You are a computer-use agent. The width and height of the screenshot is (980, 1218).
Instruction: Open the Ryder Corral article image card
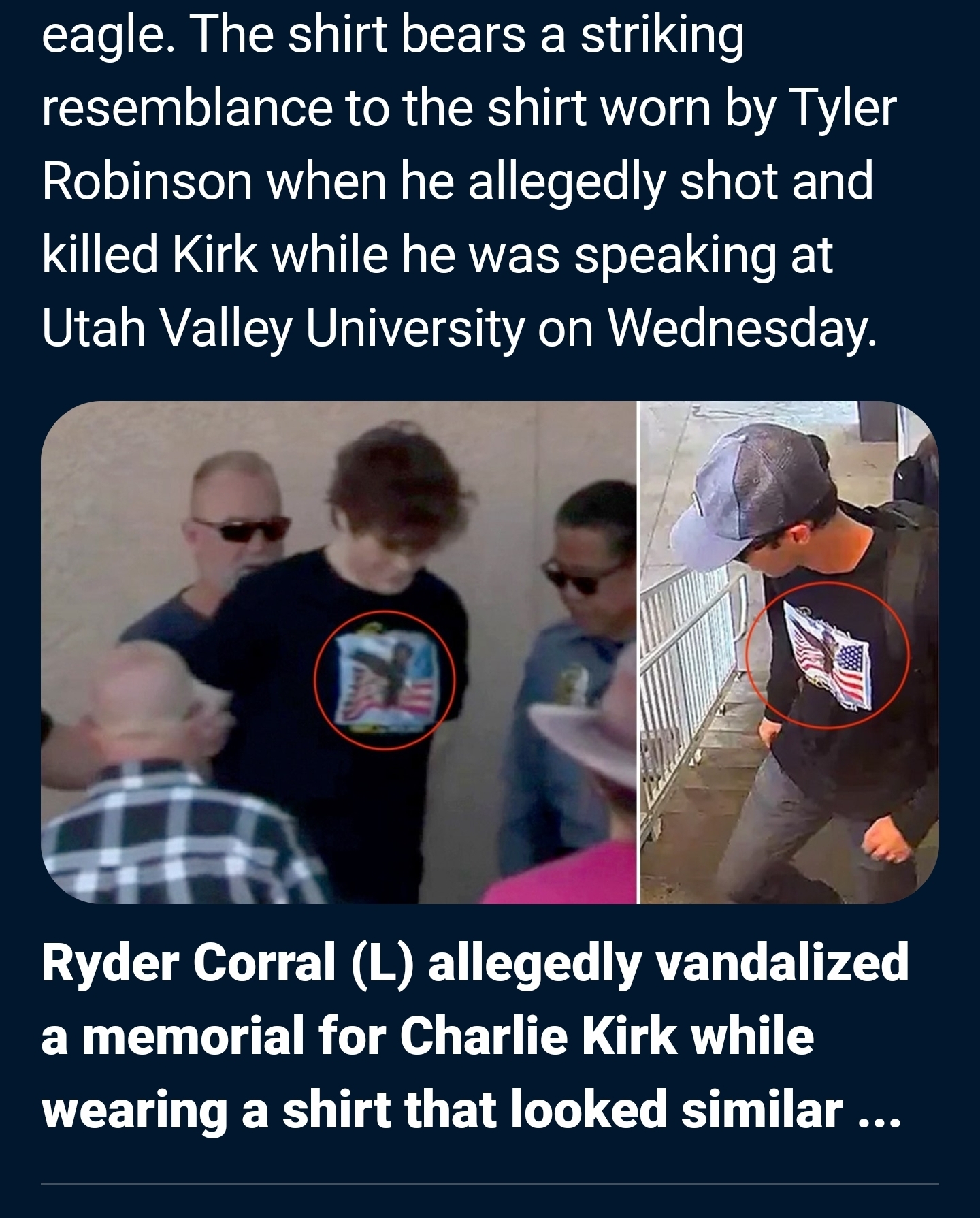point(489,652)
